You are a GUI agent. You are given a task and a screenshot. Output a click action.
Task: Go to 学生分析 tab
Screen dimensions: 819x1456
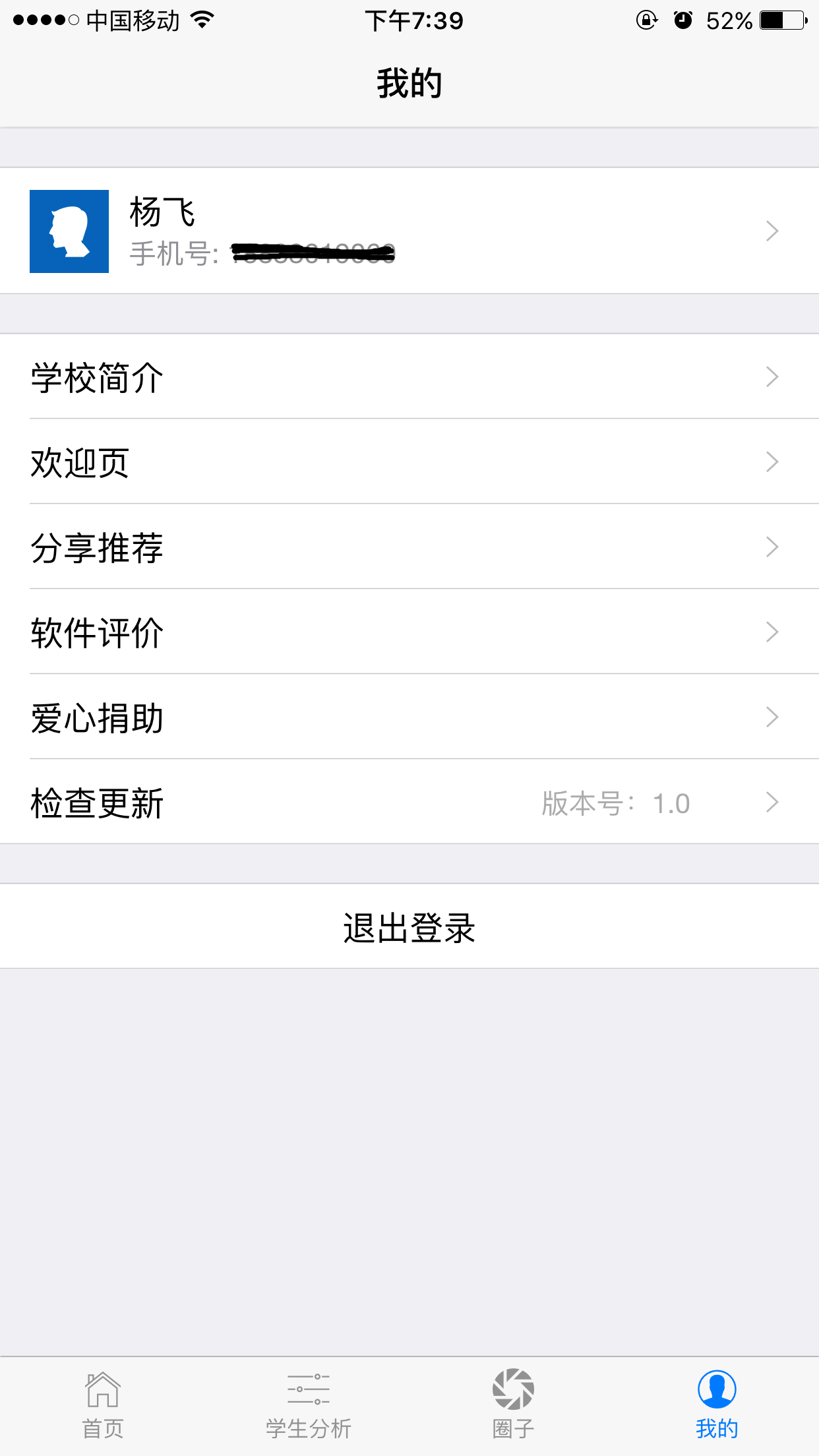[308, 1405]
